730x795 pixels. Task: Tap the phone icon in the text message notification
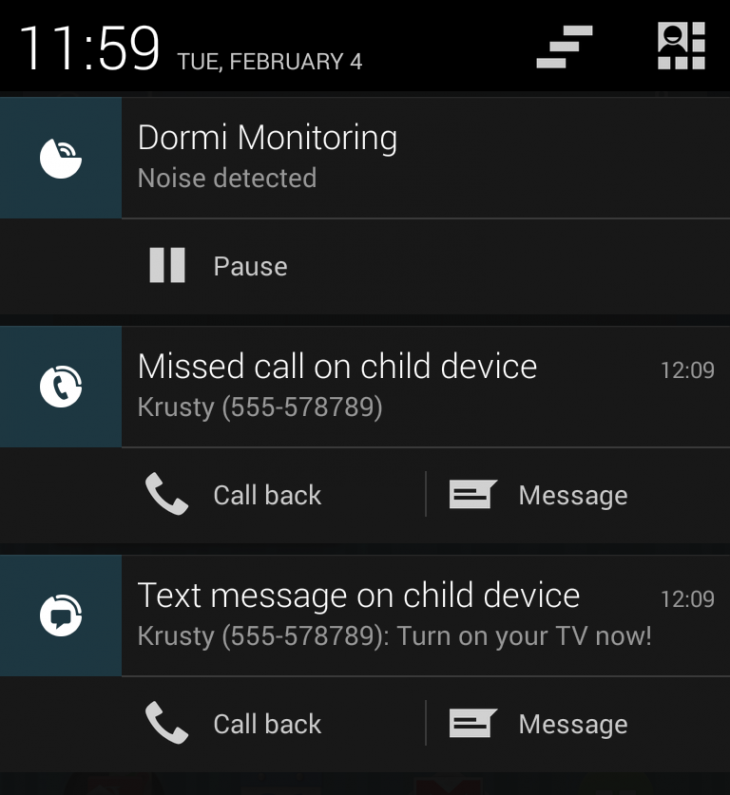[x=167, y=723]
